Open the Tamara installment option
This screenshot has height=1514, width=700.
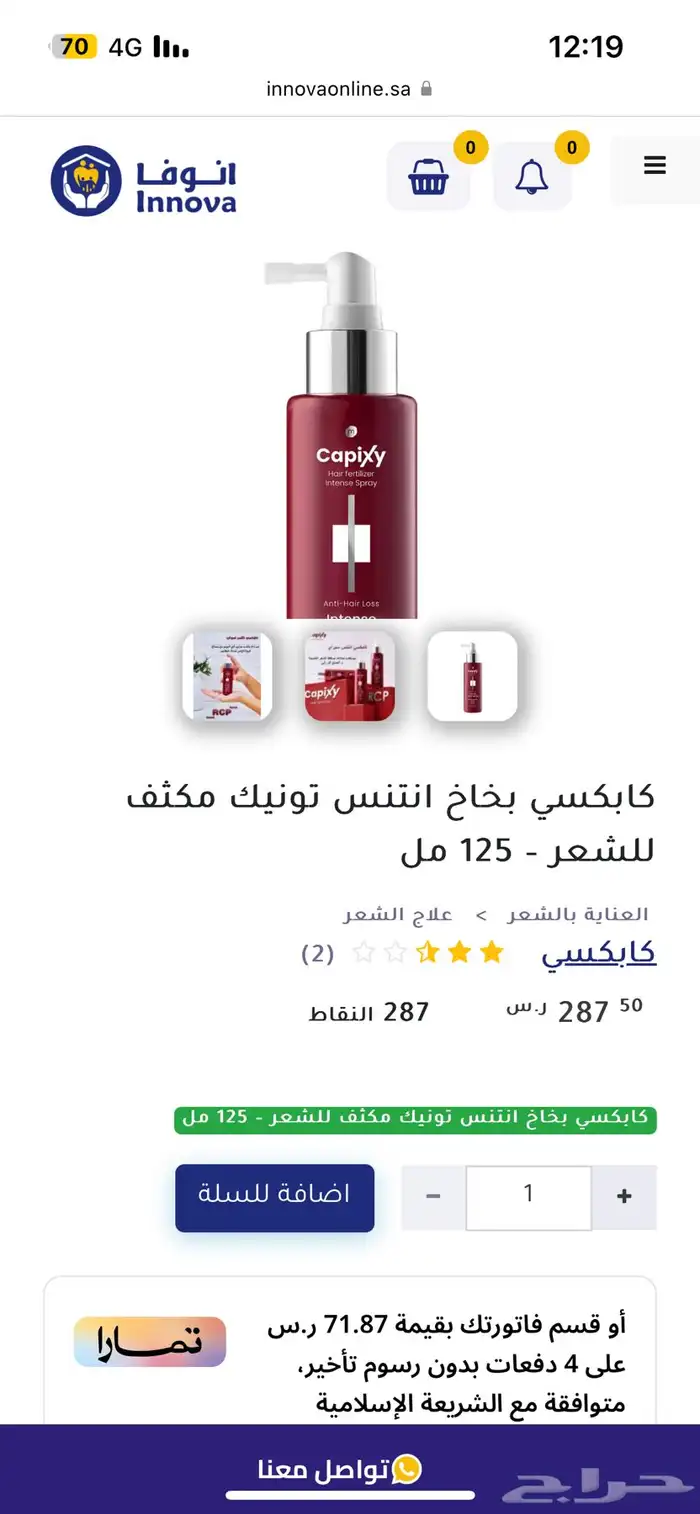click(150, 1342)
